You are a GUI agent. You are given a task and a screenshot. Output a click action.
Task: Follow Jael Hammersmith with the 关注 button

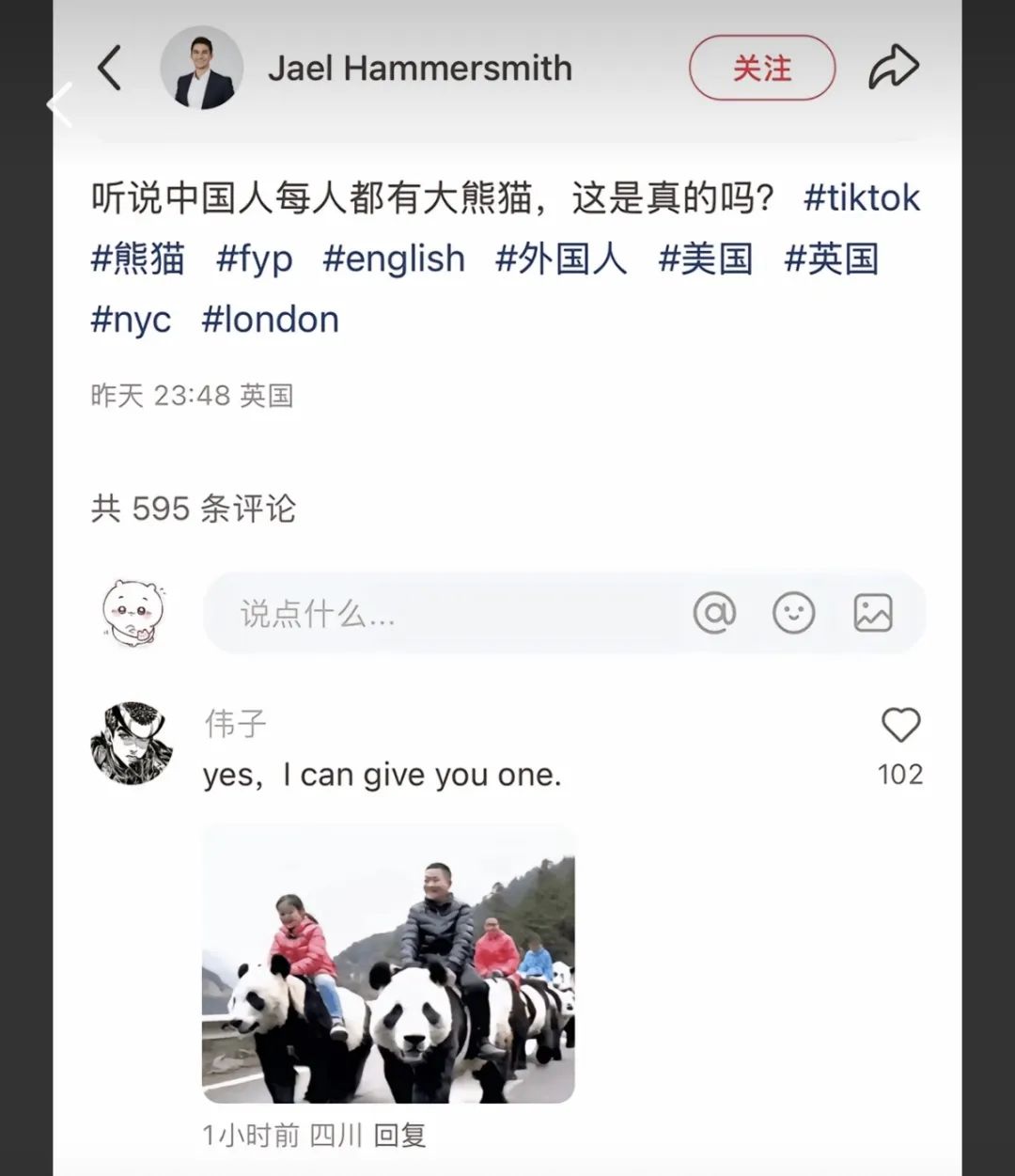coord(762,69)
